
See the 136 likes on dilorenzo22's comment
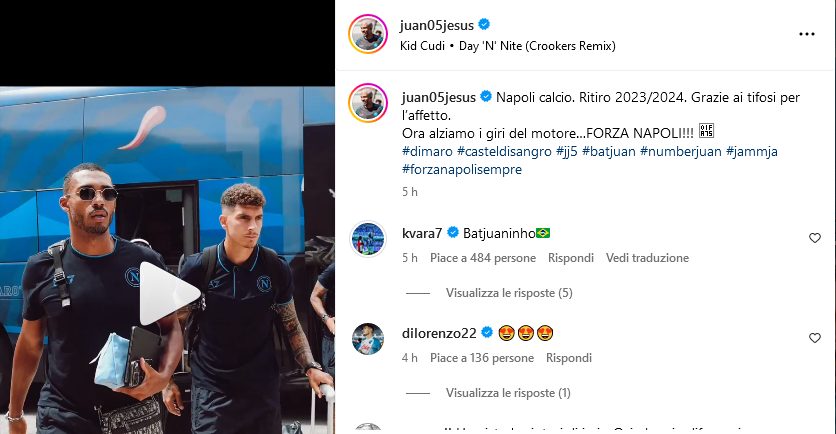tap(482, 358)
